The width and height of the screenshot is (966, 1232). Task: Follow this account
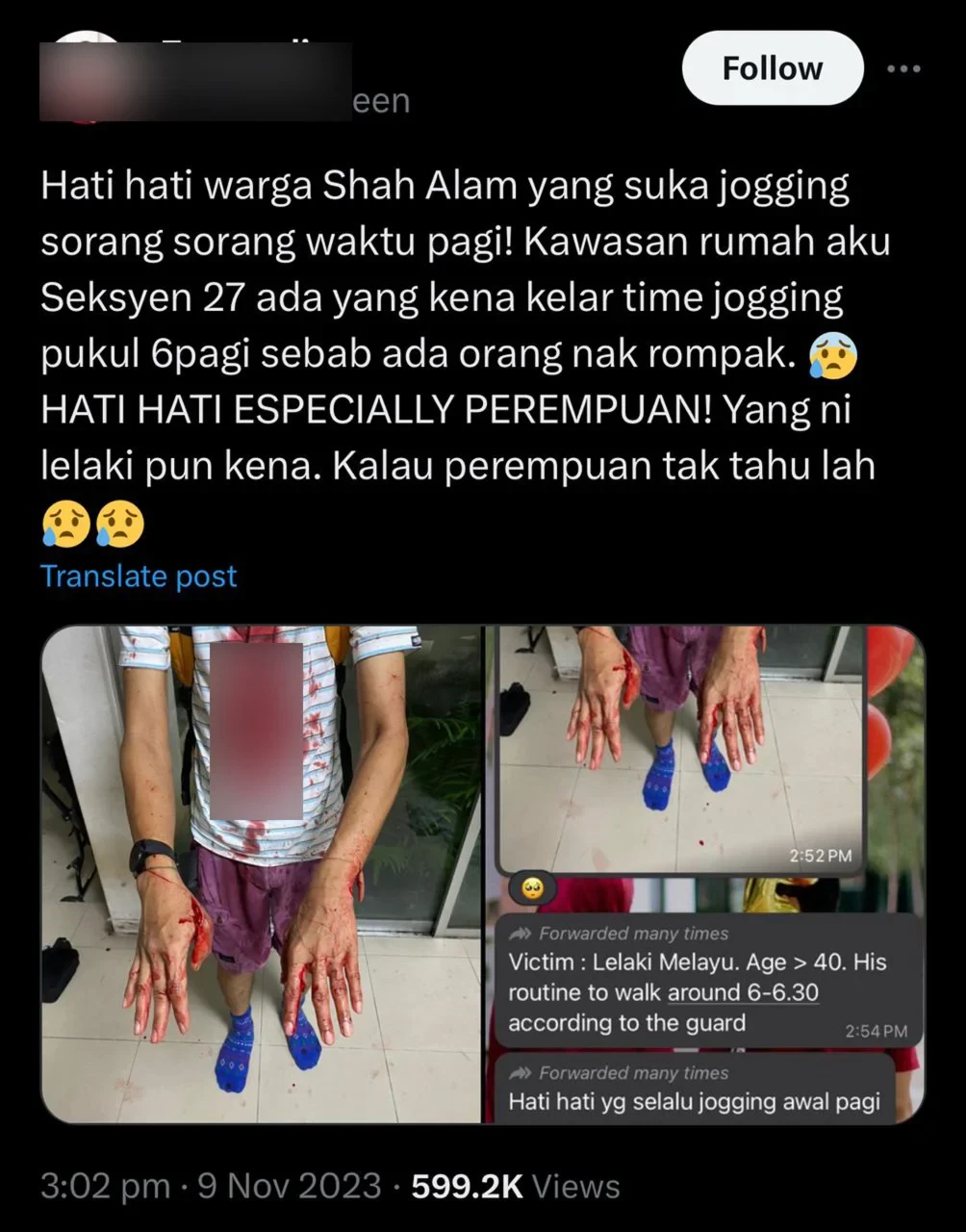pyautogui.click(x=772, y=68)
